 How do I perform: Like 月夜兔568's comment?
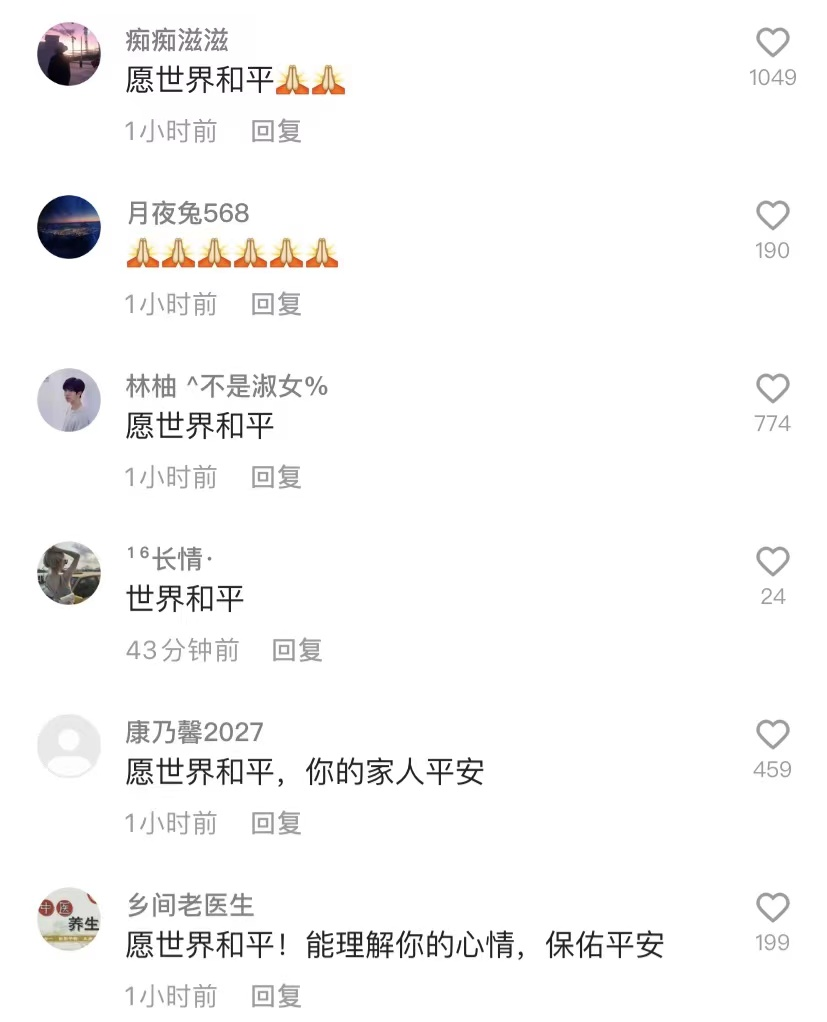tap(772, 216)
